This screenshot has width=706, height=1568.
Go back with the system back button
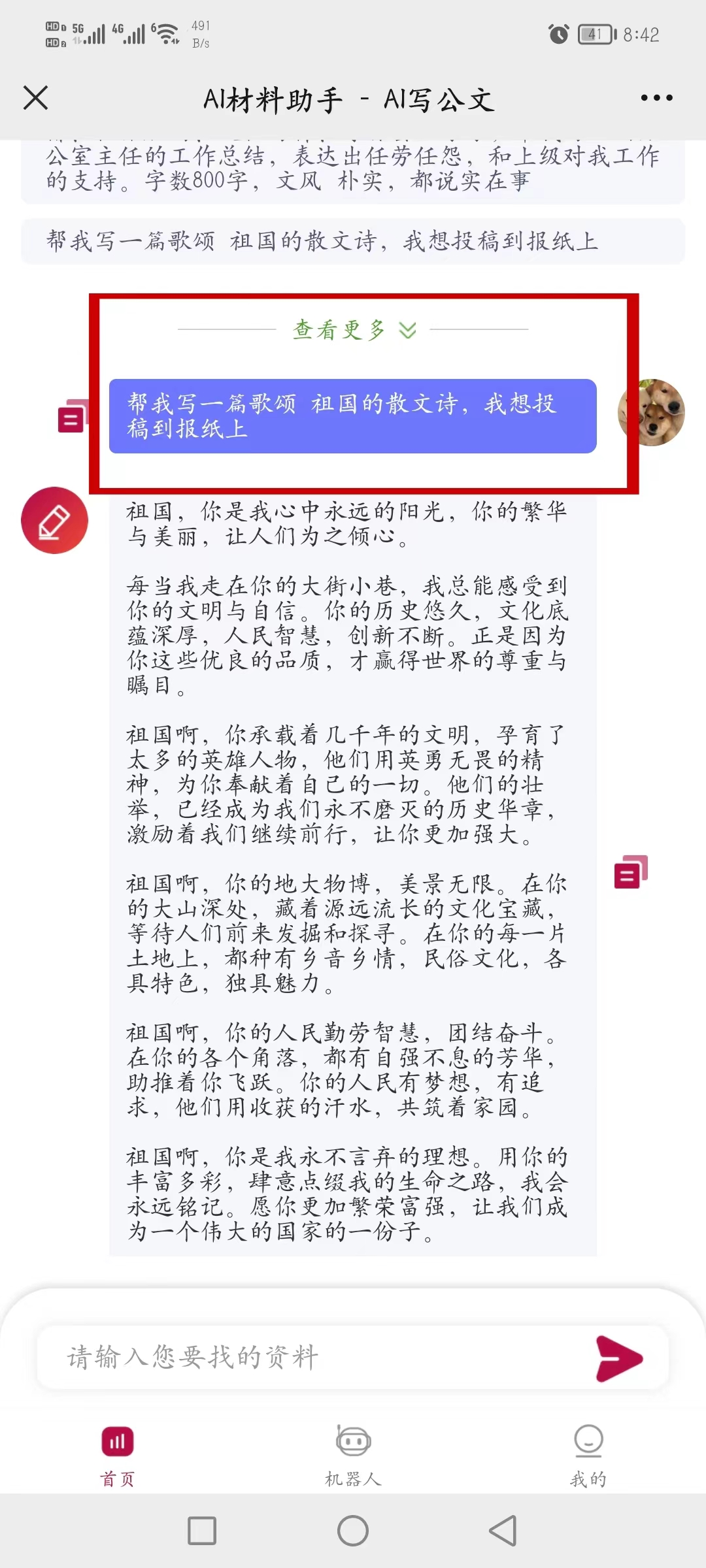click(503, 1531)
